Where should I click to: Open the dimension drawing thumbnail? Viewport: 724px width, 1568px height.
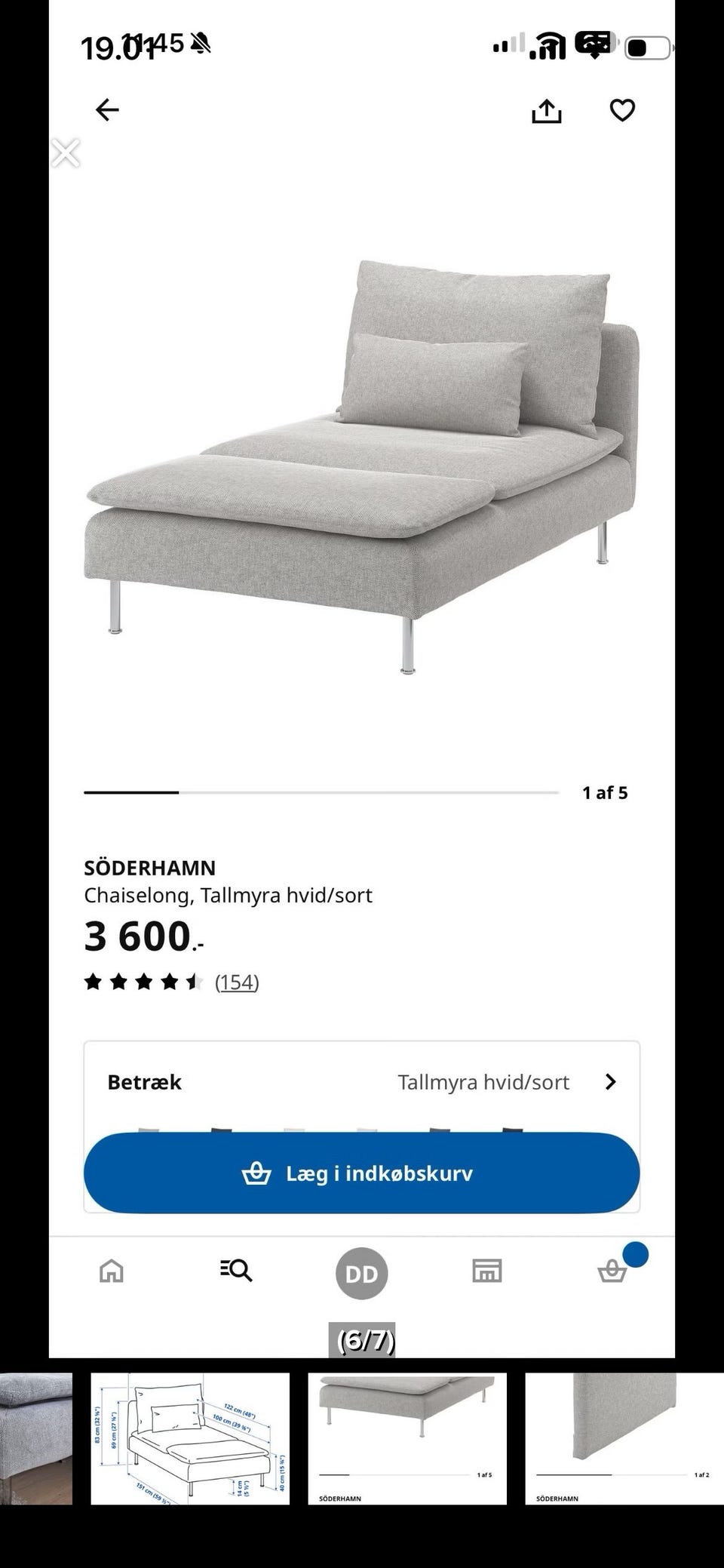click(x=190, y=1438)
